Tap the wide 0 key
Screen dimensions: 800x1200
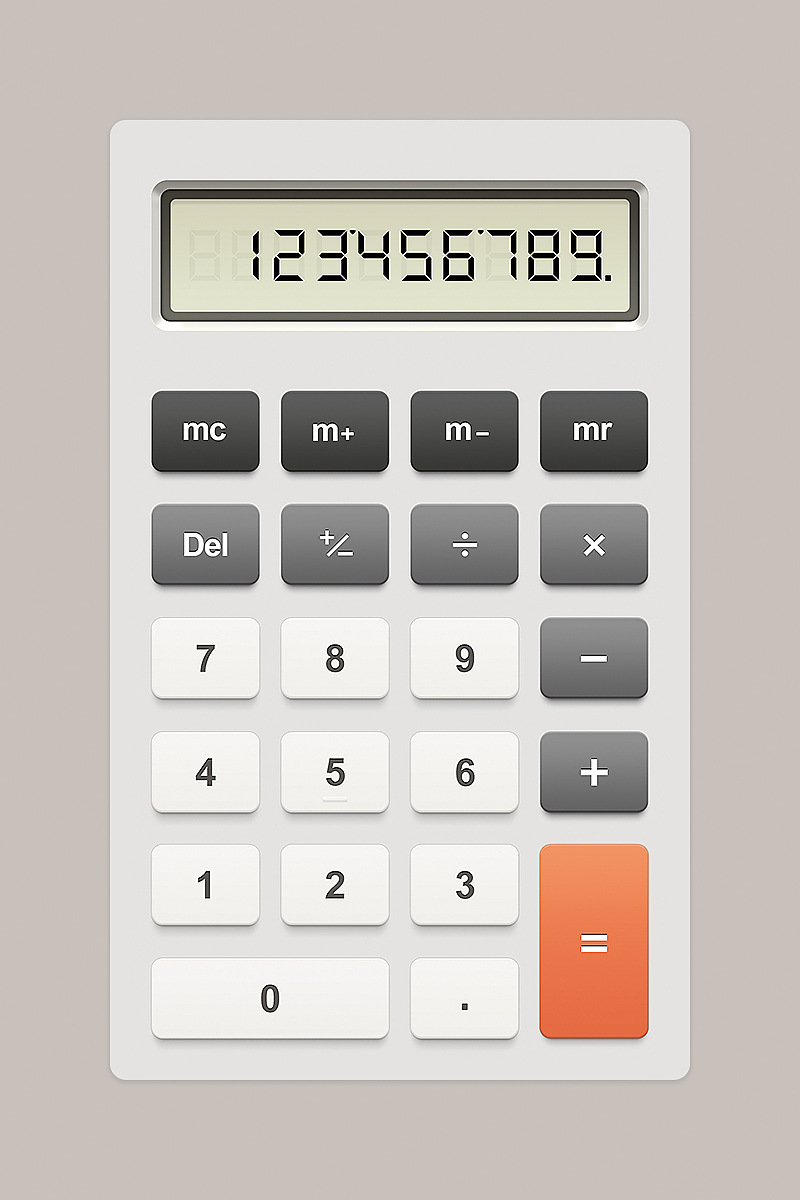270,998
